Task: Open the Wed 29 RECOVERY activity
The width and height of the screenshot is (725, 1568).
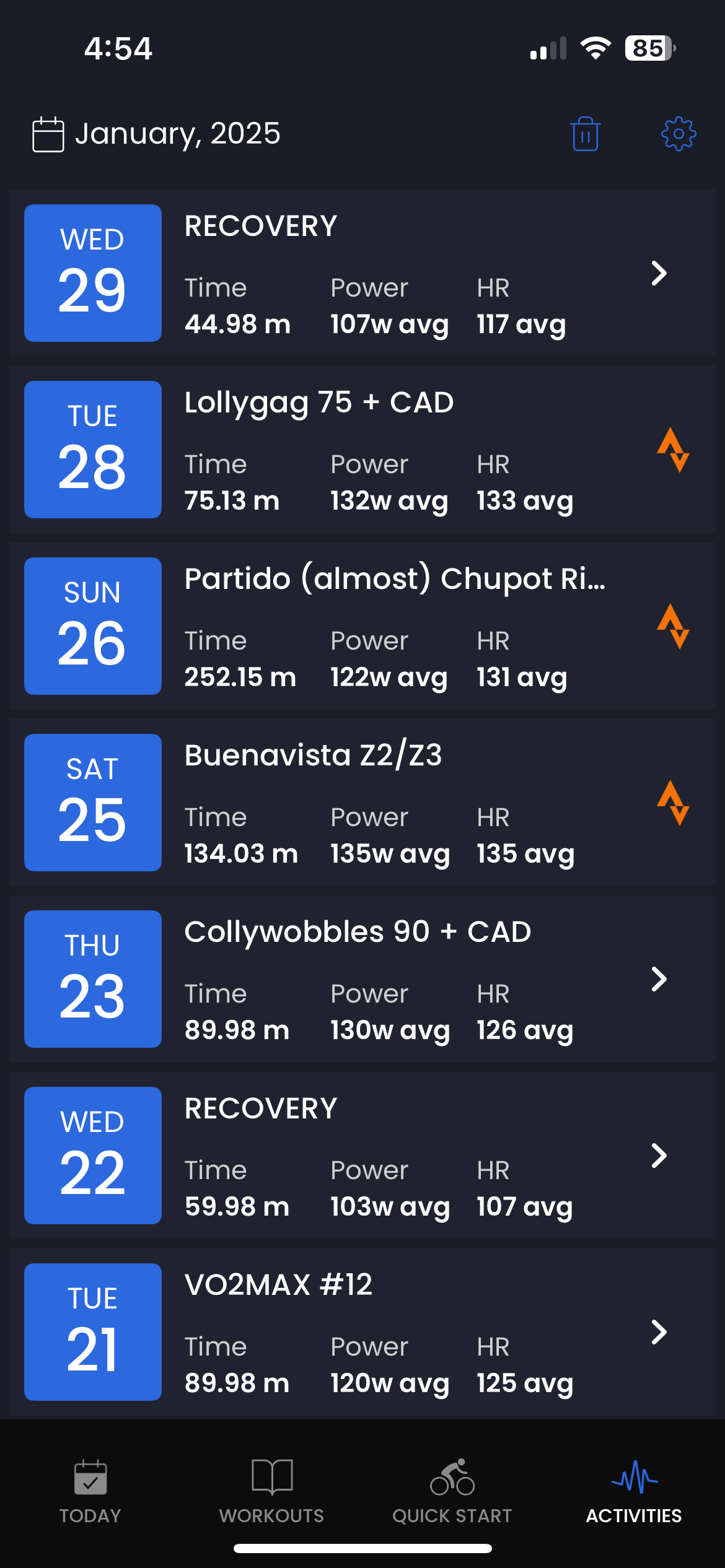Action: click(x=362, y=273)
